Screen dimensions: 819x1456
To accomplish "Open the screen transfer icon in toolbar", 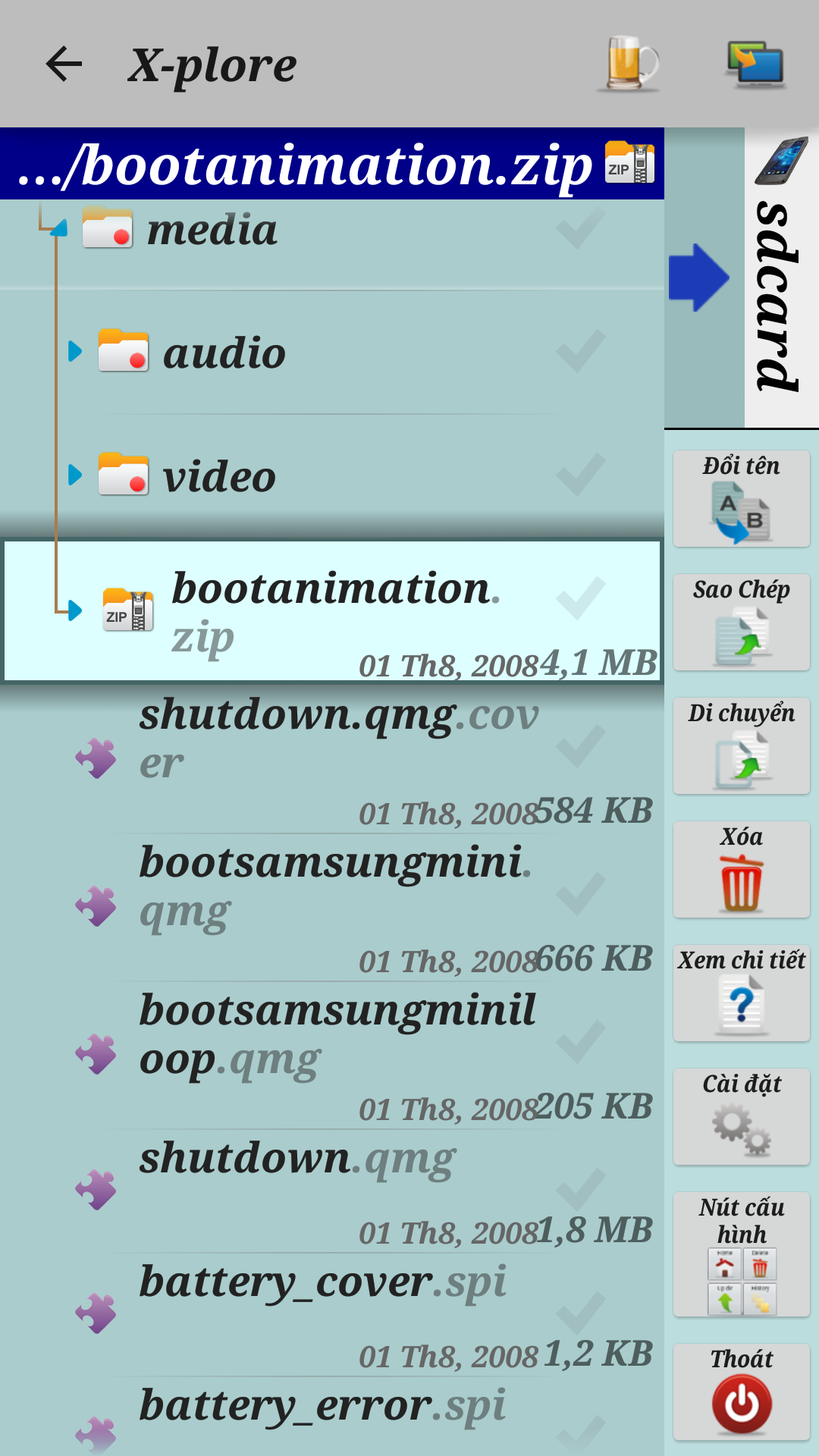I will tap(755, 64).
